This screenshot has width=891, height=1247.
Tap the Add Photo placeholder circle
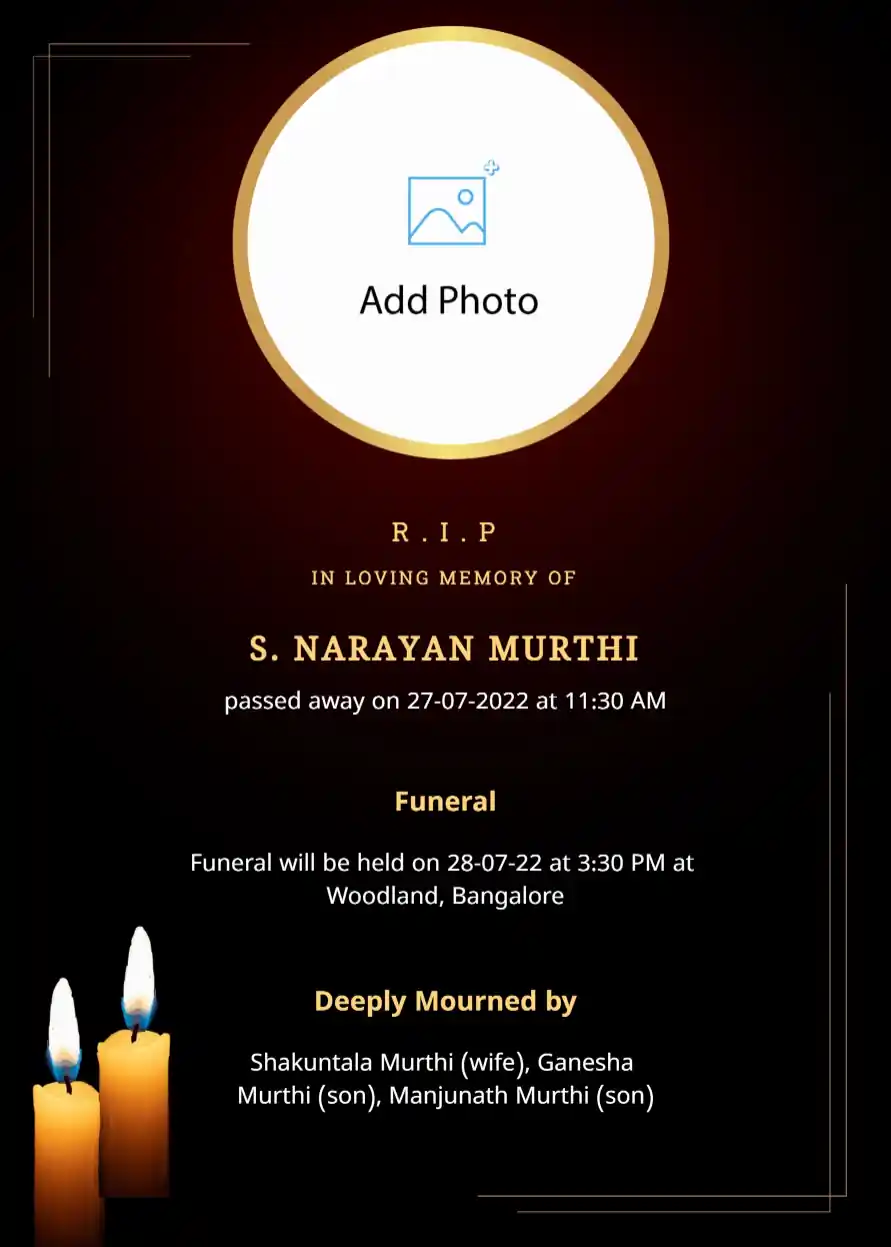(450, 243)
